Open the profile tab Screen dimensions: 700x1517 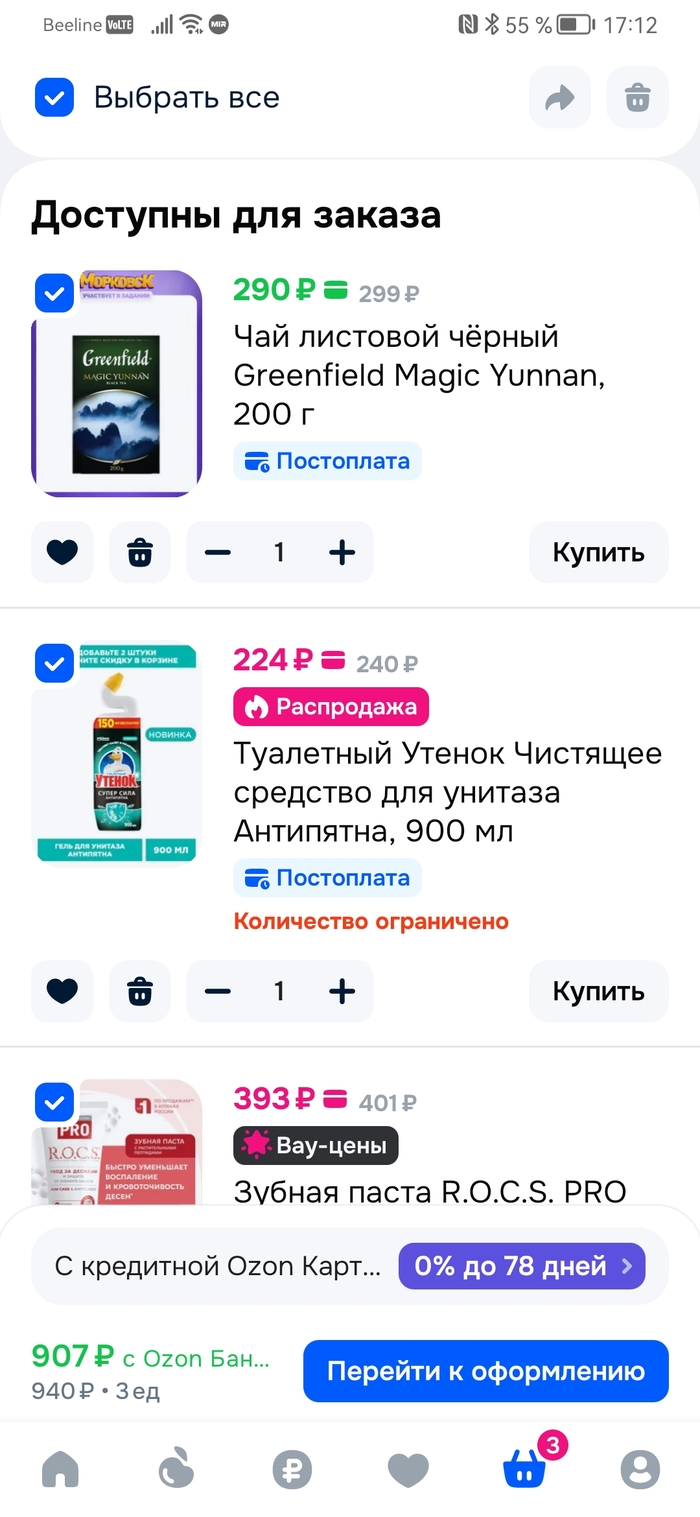639,1470
